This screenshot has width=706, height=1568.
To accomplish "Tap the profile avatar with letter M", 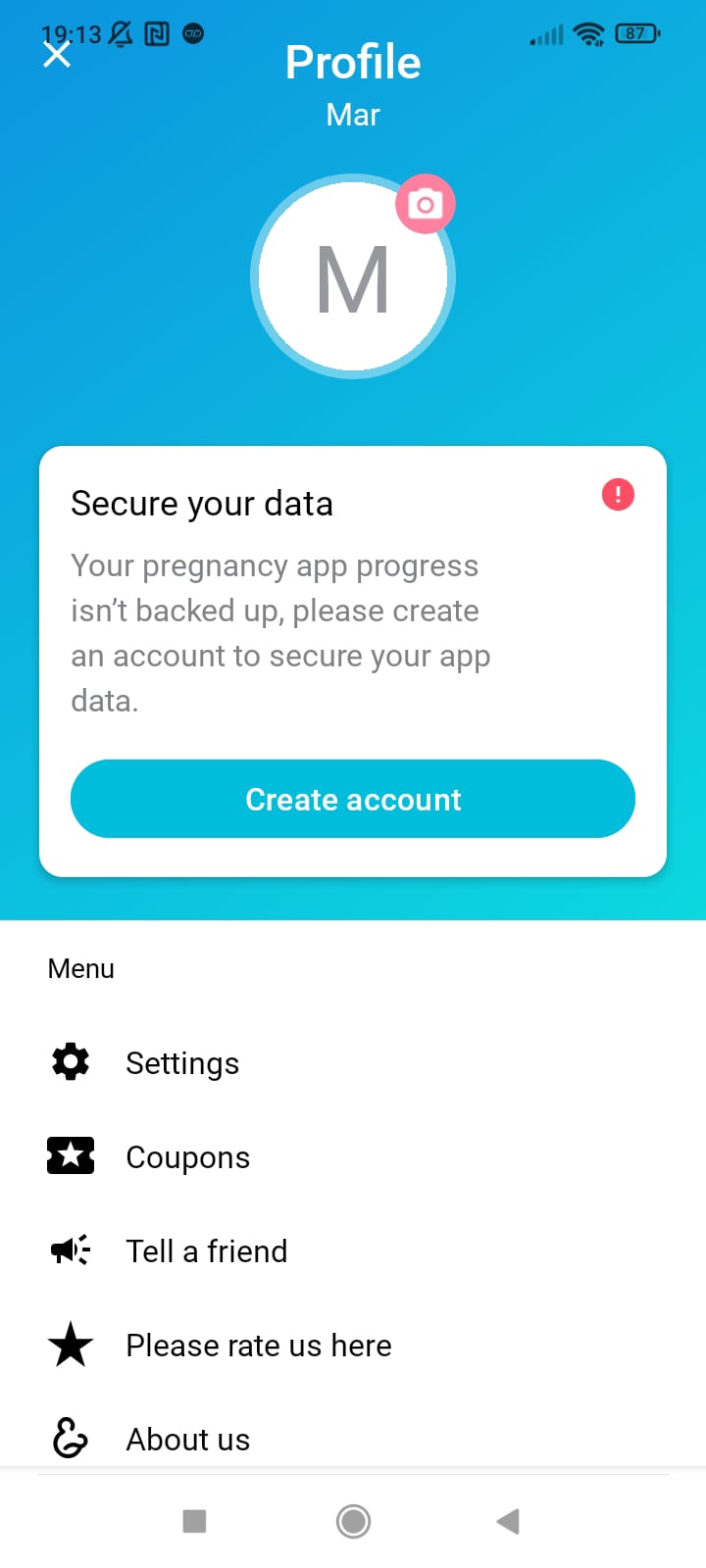I will 353,279.
